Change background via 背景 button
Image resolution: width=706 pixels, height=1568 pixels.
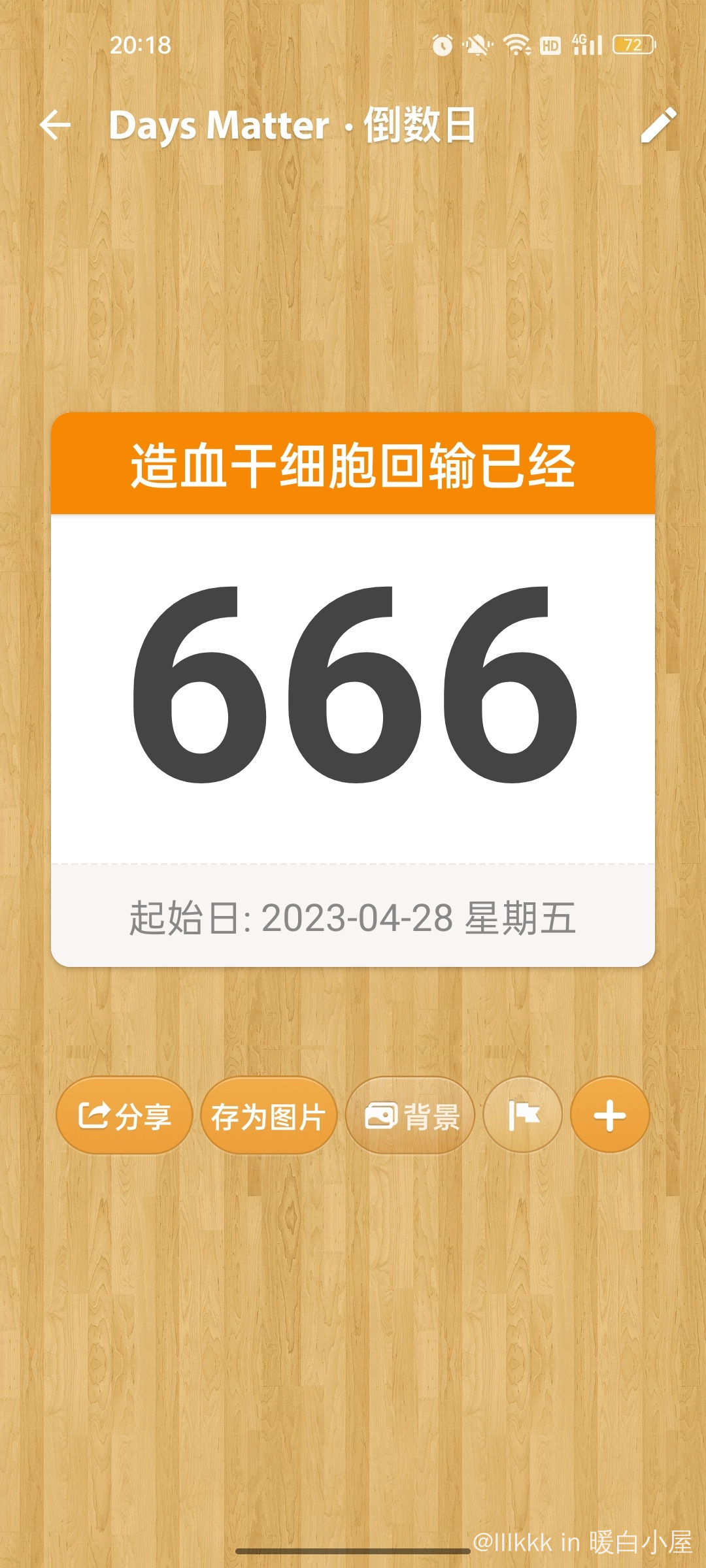tap(411, 1115)
